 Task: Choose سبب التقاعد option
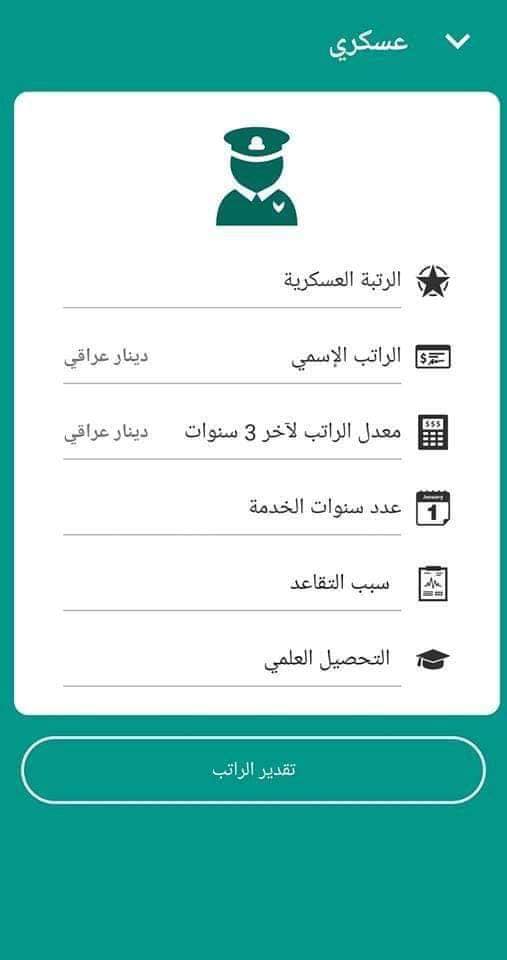(x=232, y=583)
